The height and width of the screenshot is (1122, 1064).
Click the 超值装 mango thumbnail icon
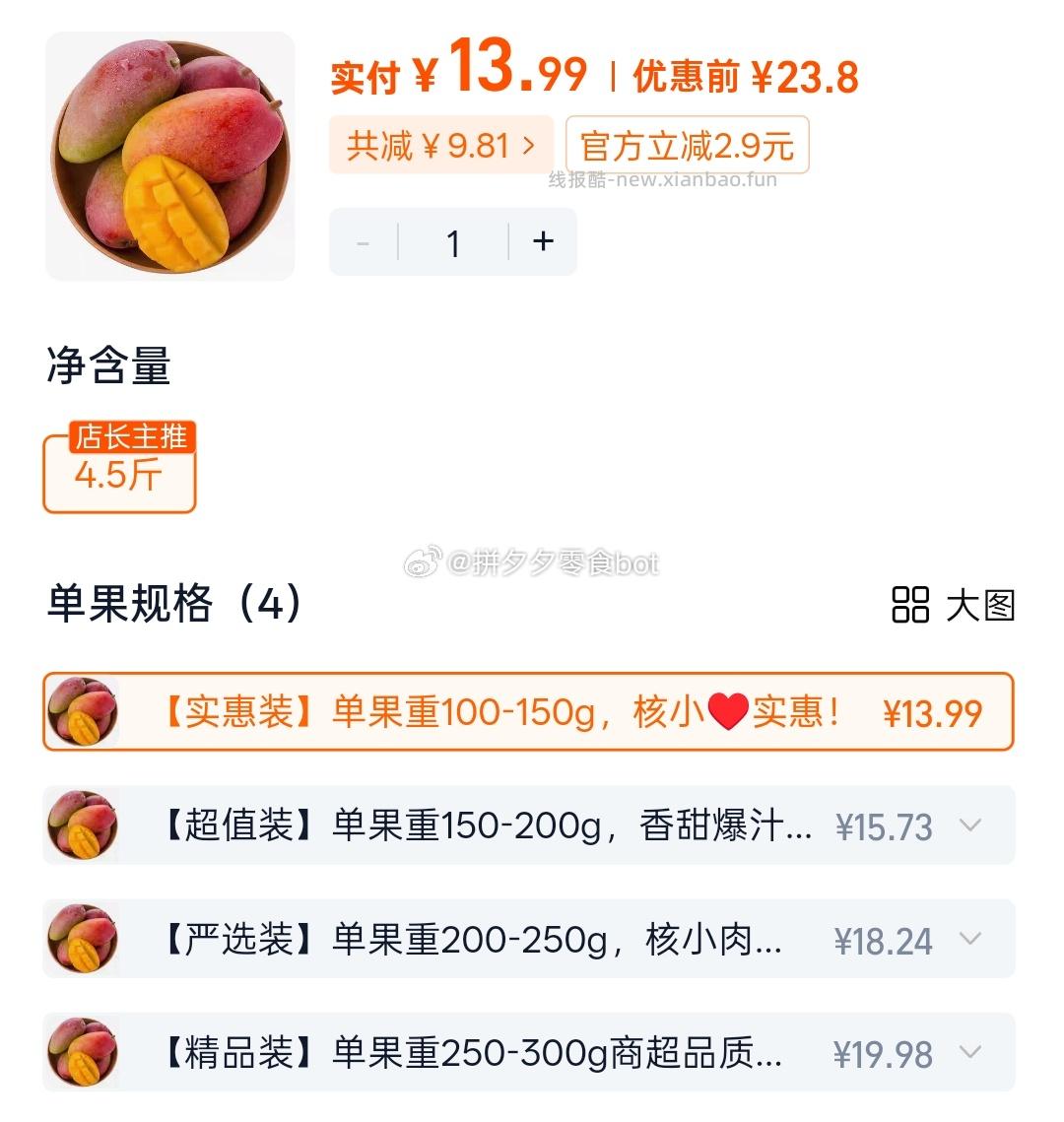click(84, 825)
